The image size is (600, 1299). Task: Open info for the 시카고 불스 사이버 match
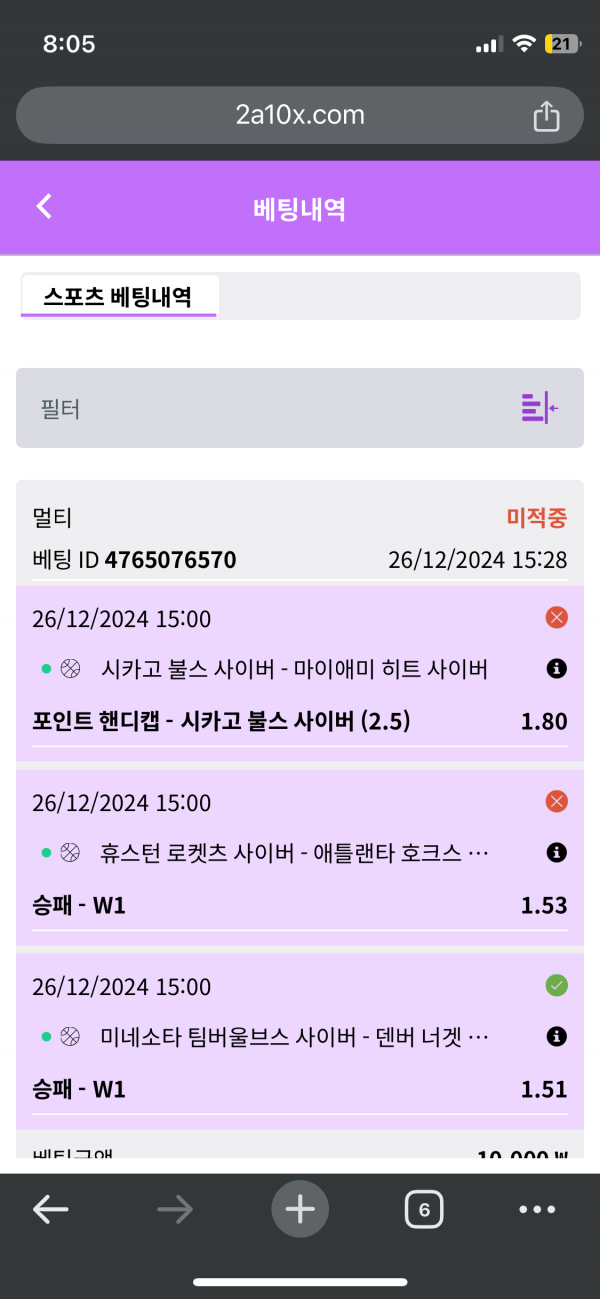pos(557,669)
